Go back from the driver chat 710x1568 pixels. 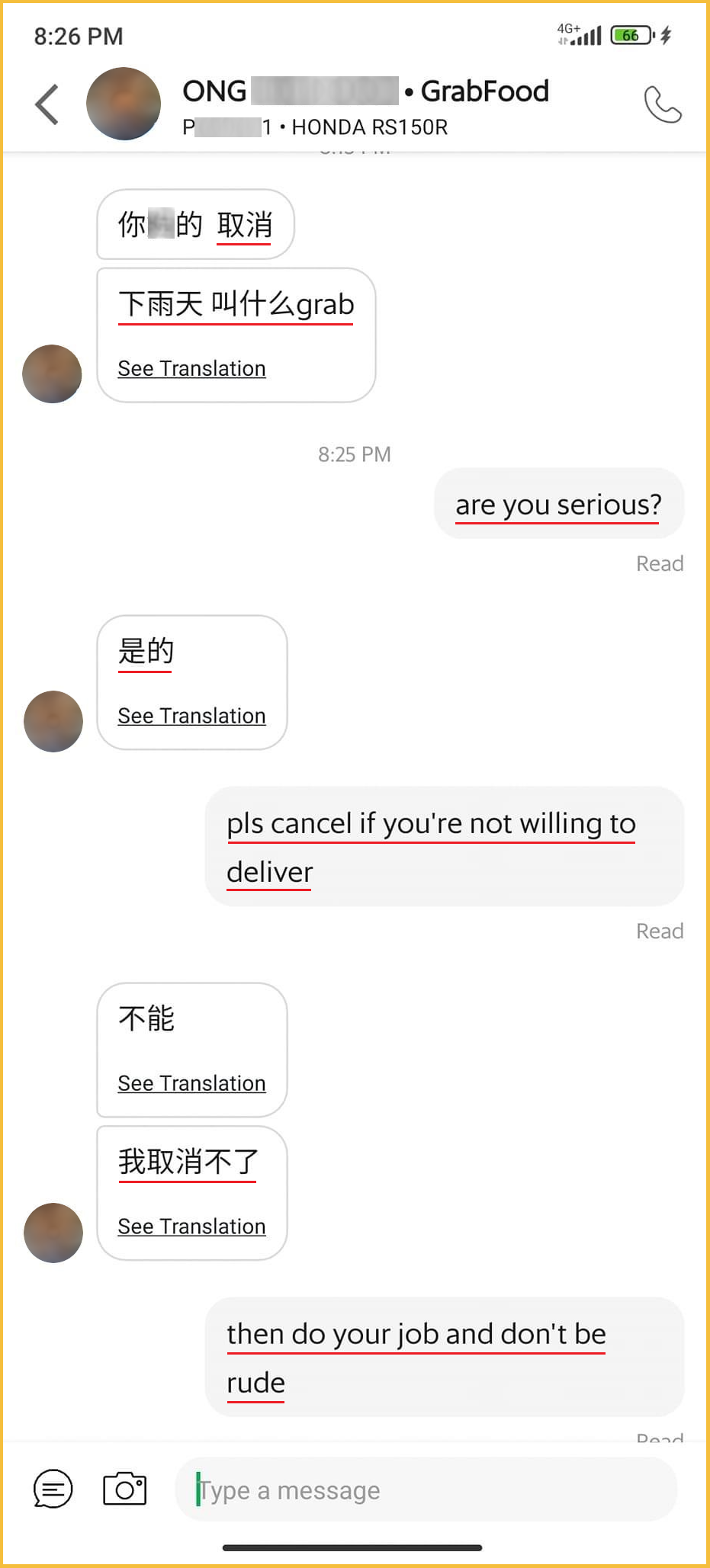(x=47, y=104)
